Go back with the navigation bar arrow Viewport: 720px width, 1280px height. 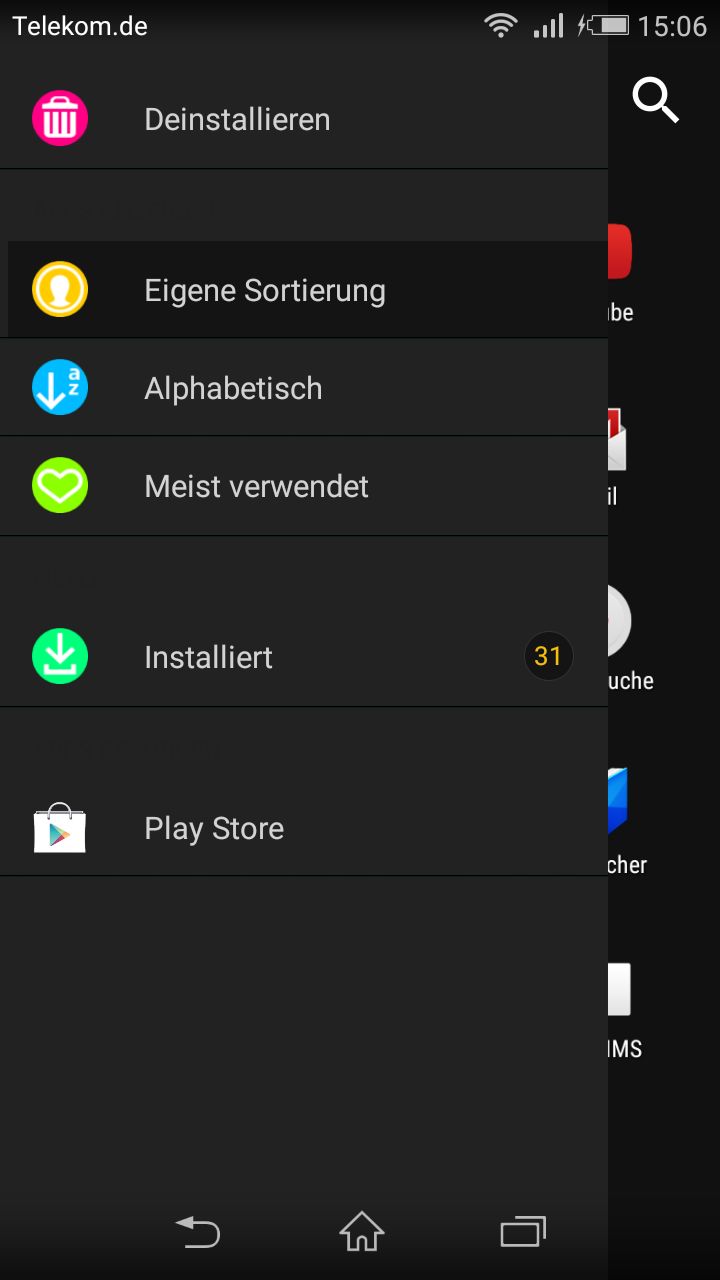pos(198,1232)
